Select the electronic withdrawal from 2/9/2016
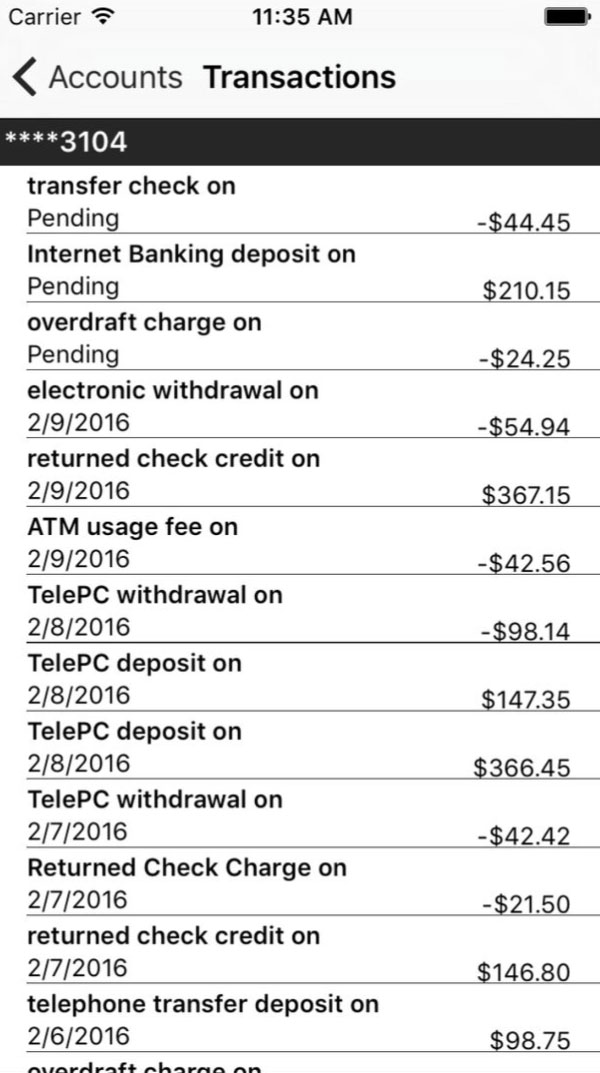The width and height of the screenshot is (600, 1073). coord(299,406)
